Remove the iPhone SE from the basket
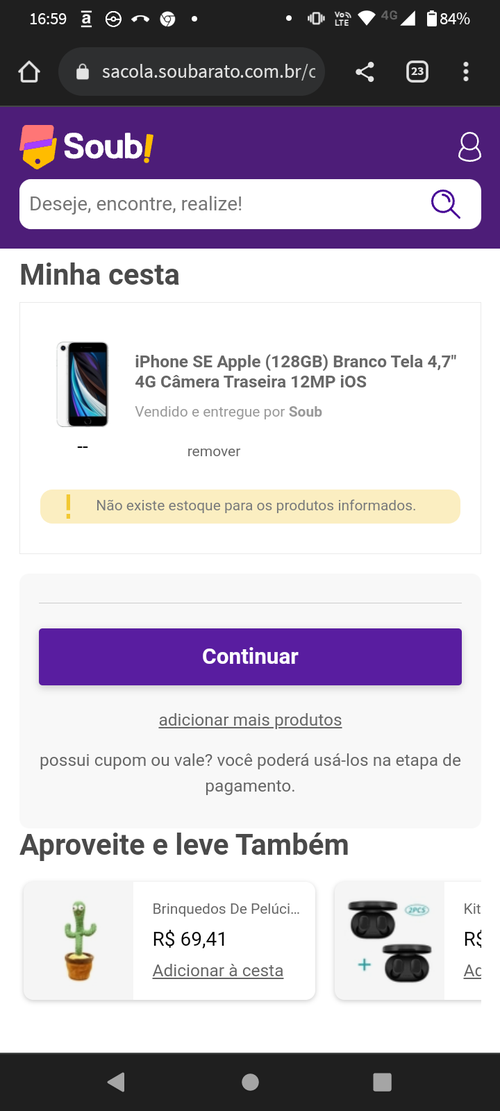The image size is (500, 1111). click(x=213, y=451)
